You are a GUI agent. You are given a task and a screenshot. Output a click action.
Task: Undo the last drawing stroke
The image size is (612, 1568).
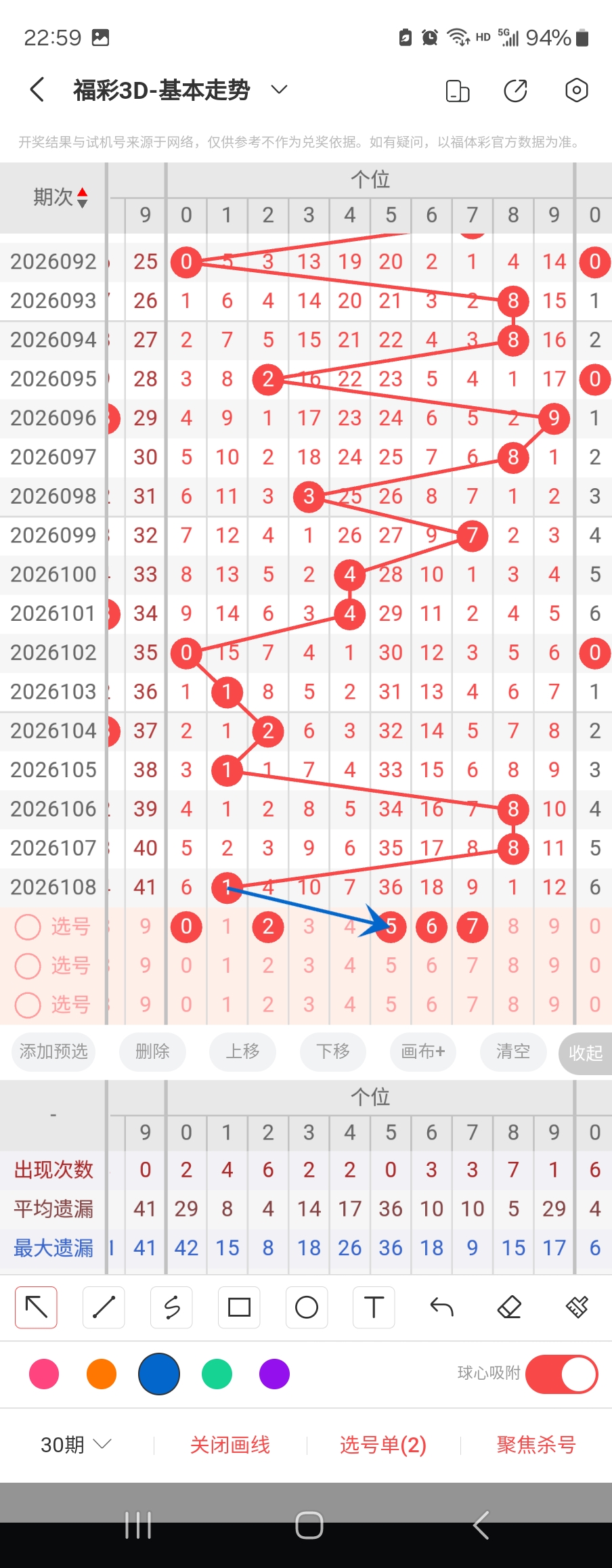click(x=441, y=1307)
